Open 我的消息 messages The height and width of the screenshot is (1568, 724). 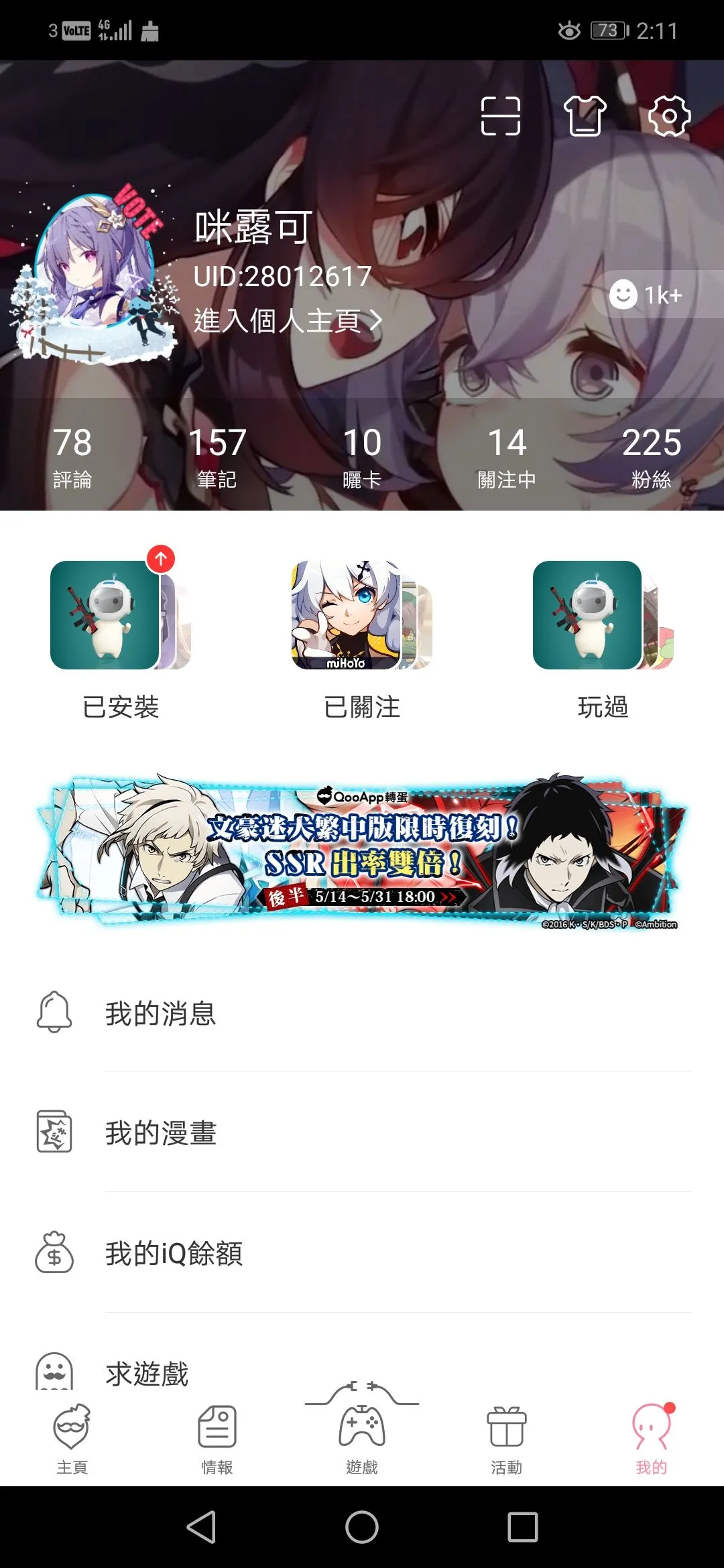pyautogui.click(x=362, y=1012)
